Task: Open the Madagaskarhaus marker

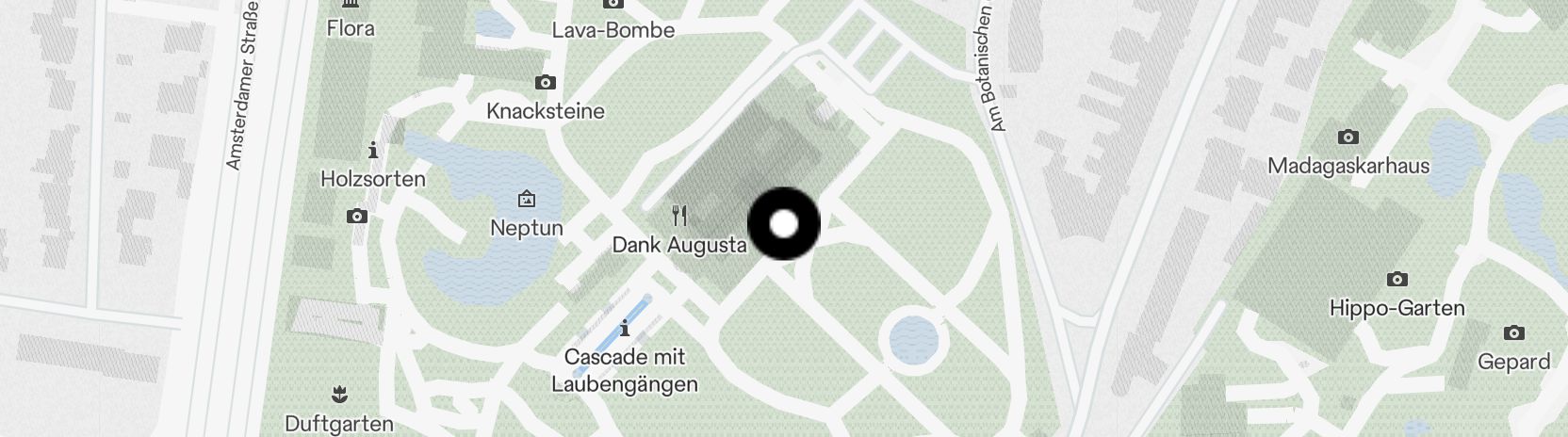Action: pos(1348,138)
